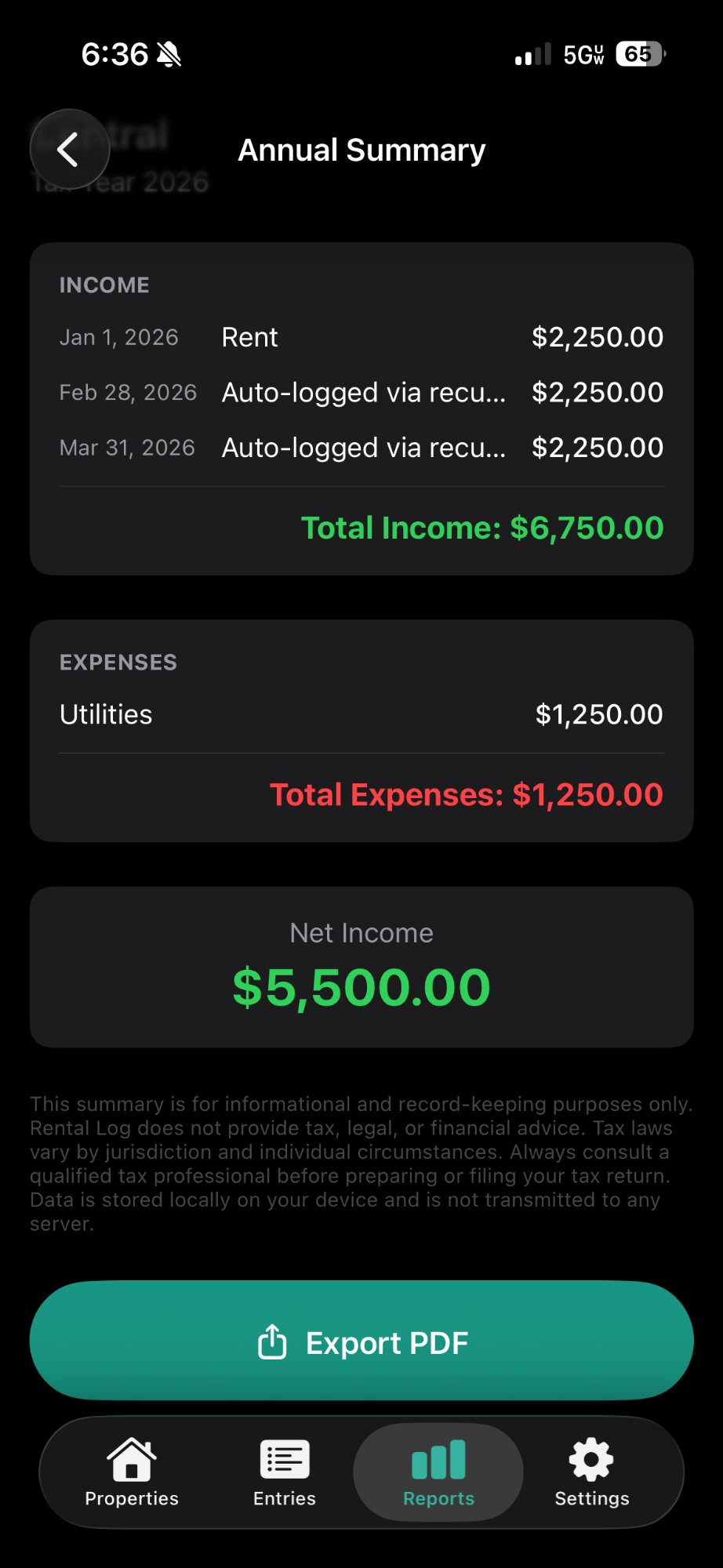Go back using the chevron arrow
Image resolution: width=723 pixels, height=1568 pixels.
[x=69, y=149]
